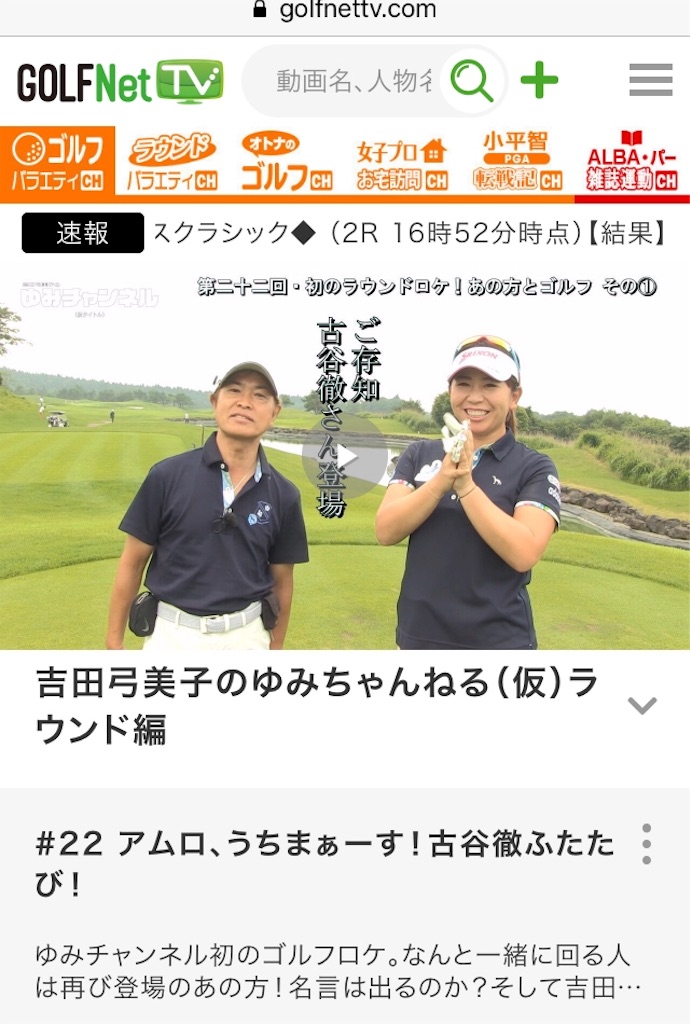This screenshot has height=1024, width=690.
Task: Open the hamburger menu
Action: pyautogui.click(x=650, y=80)
